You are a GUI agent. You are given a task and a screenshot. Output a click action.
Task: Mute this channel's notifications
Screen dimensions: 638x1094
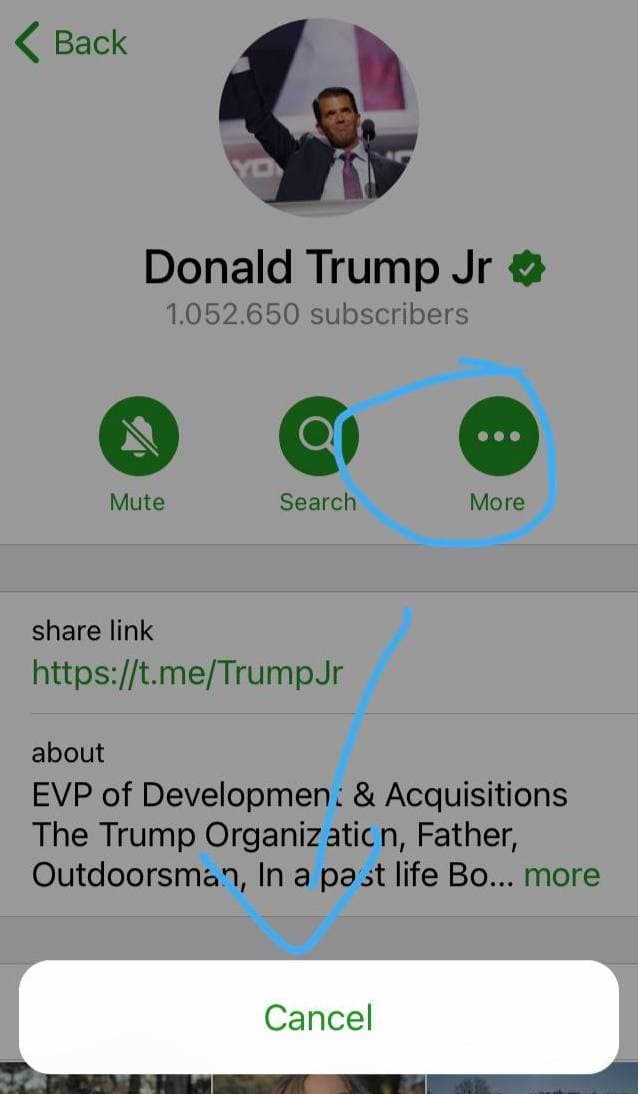point(138,437)
